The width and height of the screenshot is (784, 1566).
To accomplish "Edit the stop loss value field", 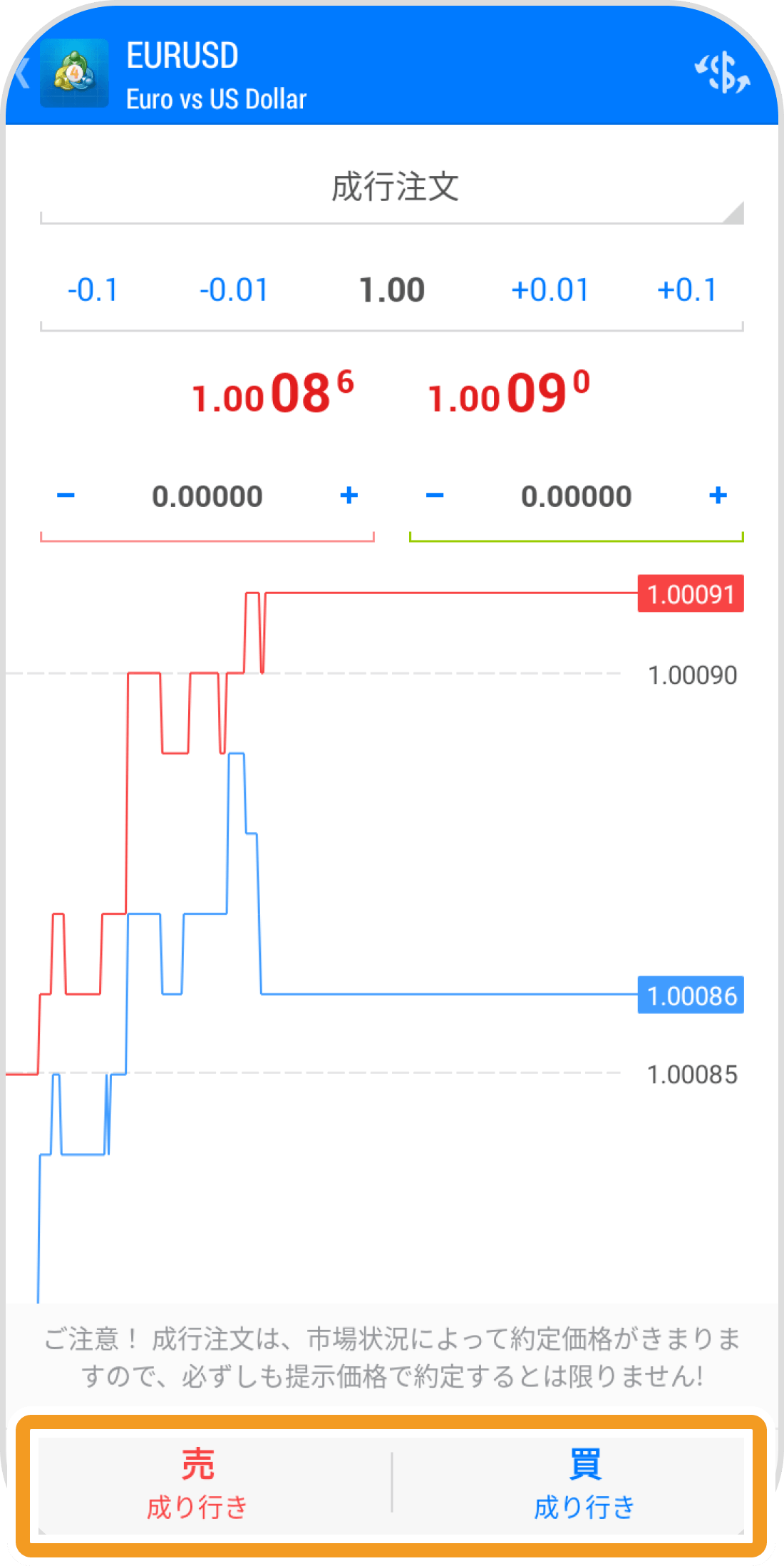I will coord(207,496).
